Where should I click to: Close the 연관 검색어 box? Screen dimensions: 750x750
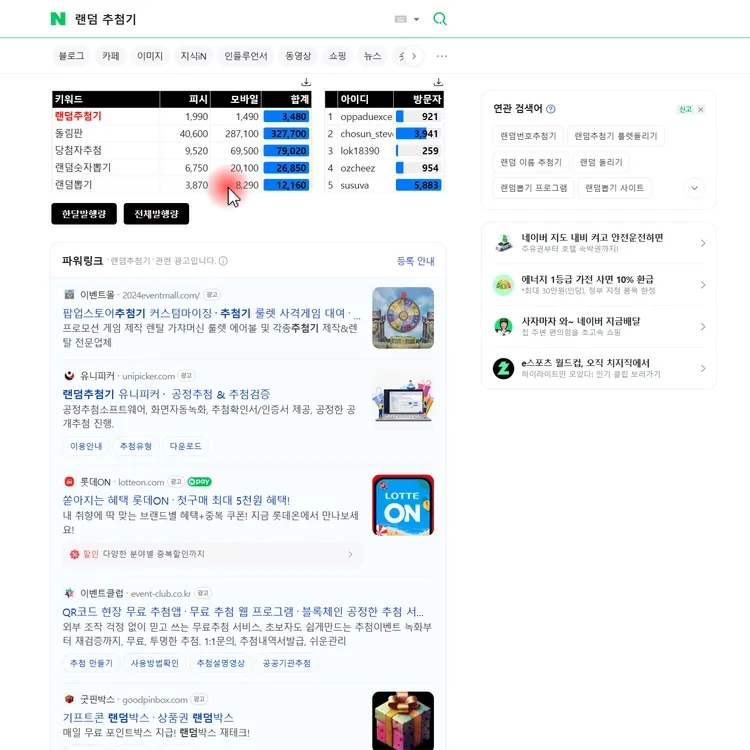click(x=700, y=110)
